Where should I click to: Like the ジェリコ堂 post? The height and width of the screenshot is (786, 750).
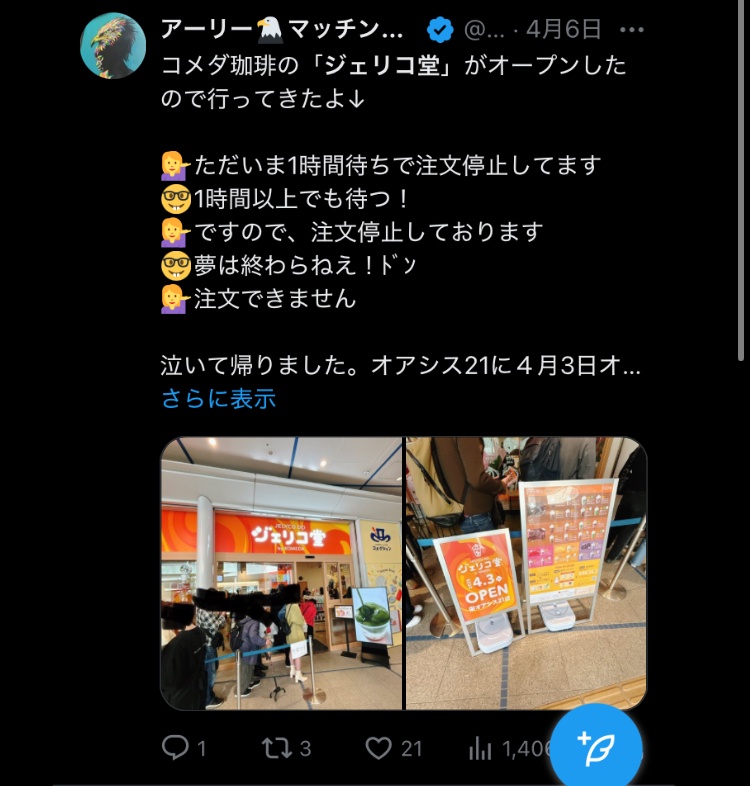coord(393,748)
